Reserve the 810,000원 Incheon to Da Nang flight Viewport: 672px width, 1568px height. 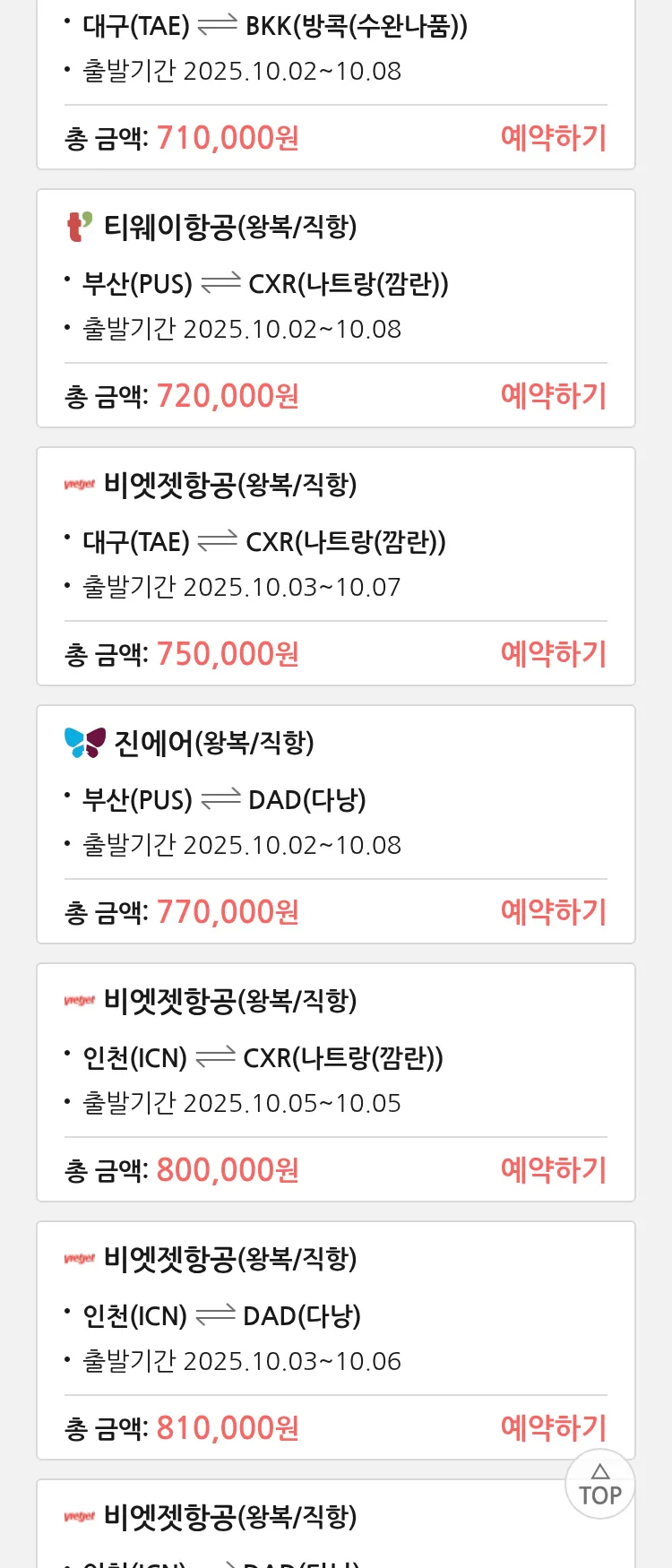(x=553, y=1428)
